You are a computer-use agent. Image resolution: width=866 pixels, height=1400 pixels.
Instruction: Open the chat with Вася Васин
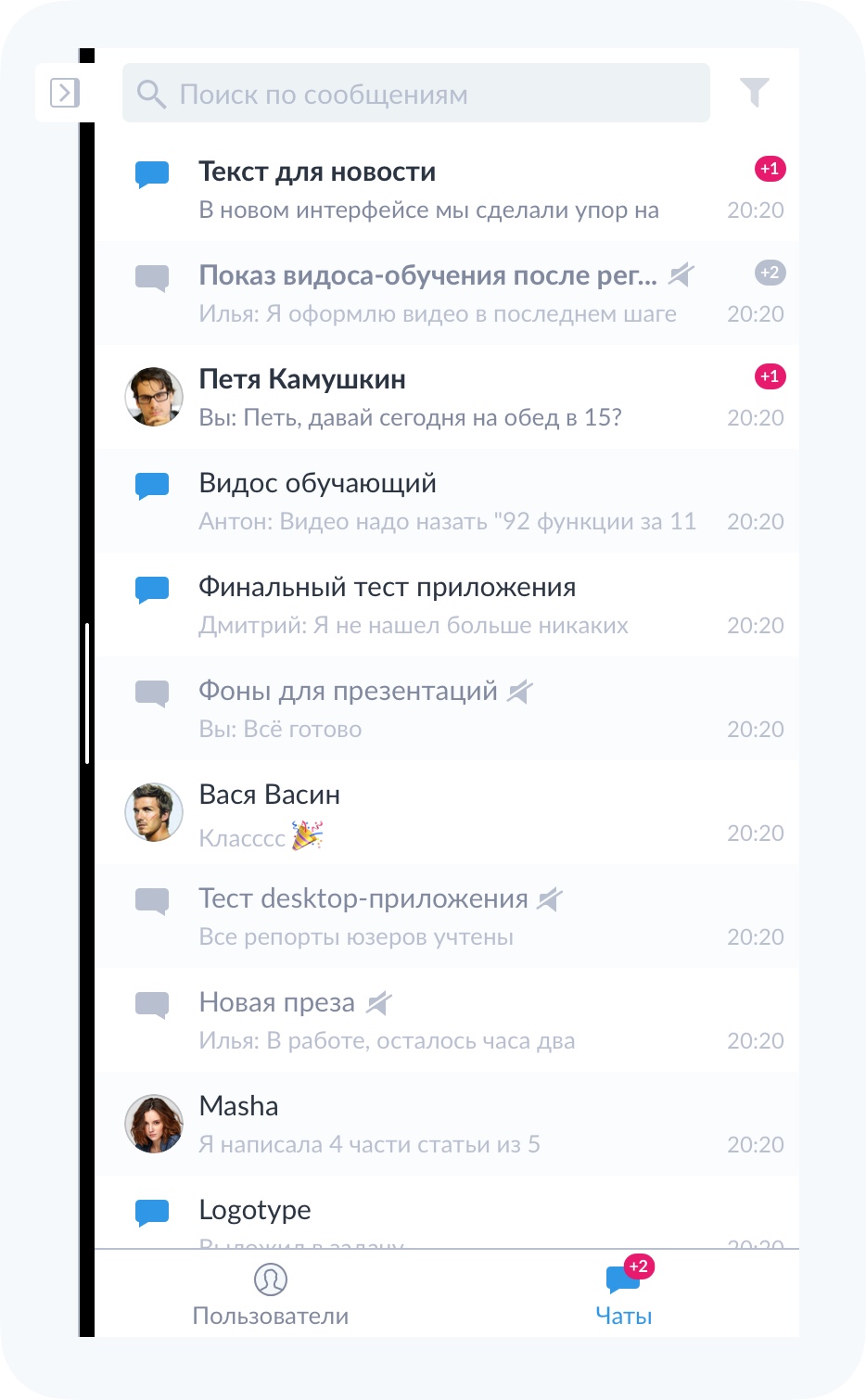tap(446, 813)
